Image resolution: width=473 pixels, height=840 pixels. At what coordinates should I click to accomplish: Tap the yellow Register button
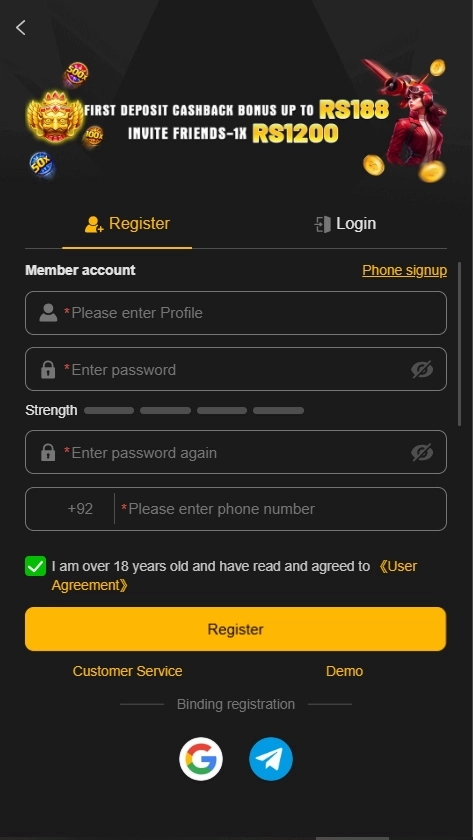pos(236,629)
